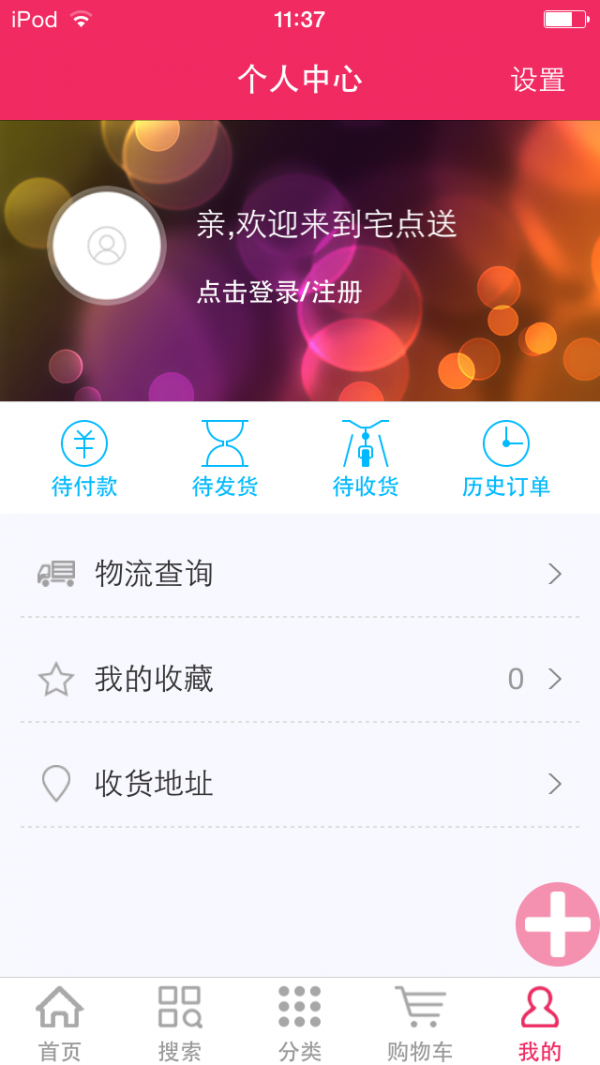Switch to the 搜索 search tab
Image resolution: width=600 pixels, height=1065 pixels.
pos(180,1022)
